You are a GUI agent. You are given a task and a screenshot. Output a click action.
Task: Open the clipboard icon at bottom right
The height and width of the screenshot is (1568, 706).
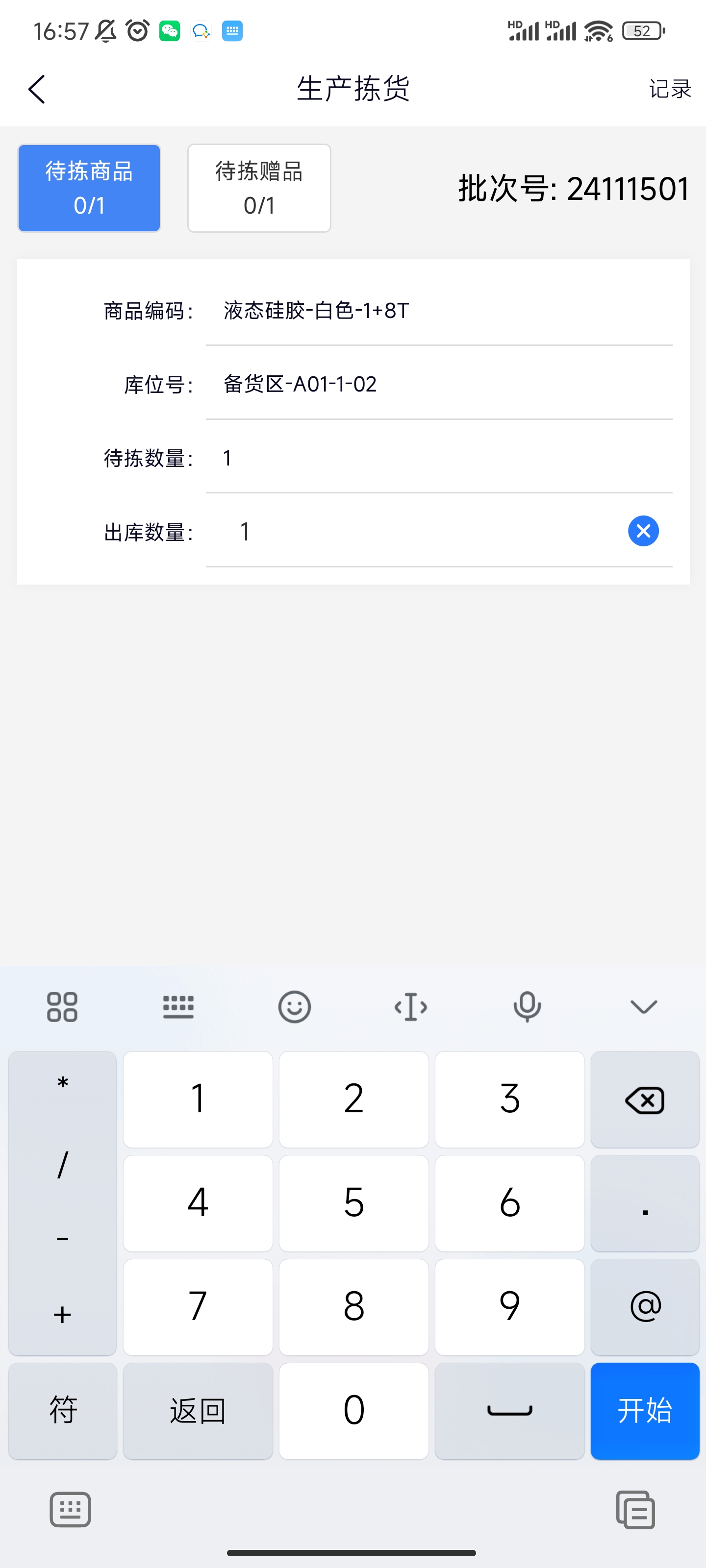pyautogui.click(x=635, y=1509)
